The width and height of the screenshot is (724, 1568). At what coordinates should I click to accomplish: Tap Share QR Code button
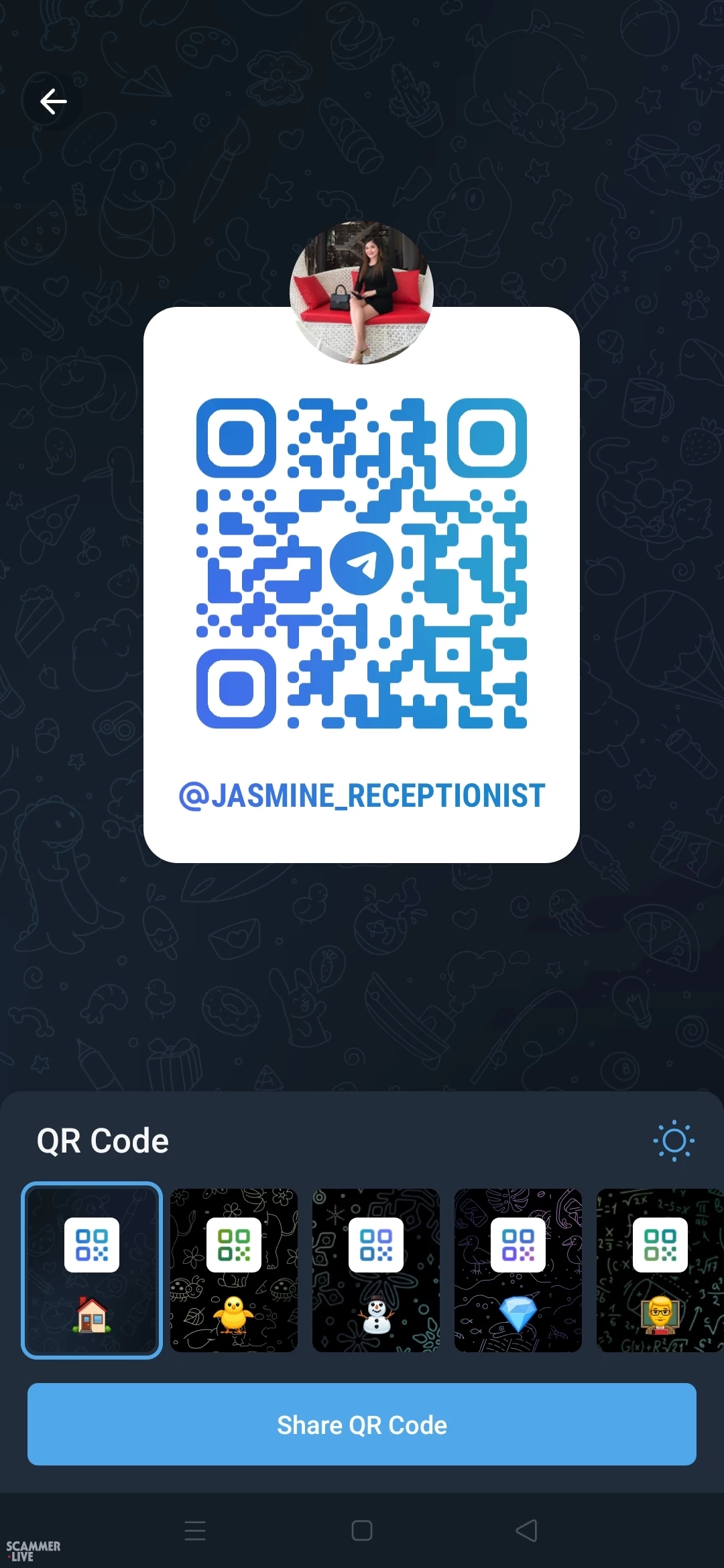(x=362, y=1424)
